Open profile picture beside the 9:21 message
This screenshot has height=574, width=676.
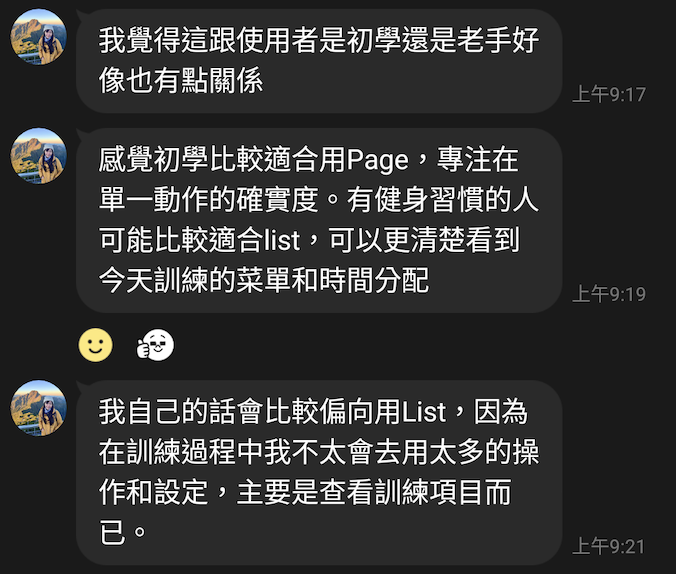(39, 407)
